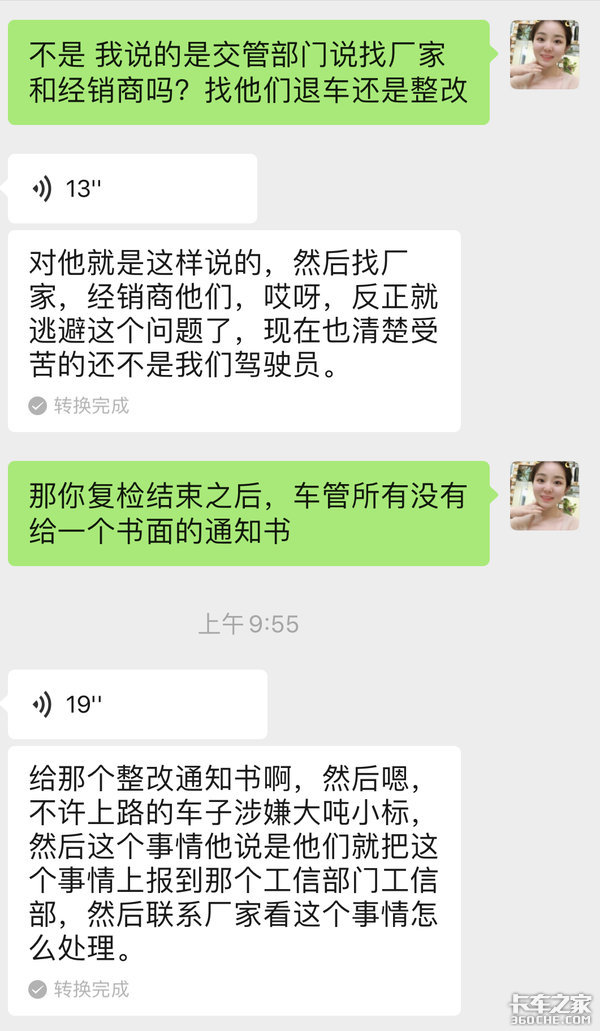Screen dimensions: 600x1031
Task: Play the 13-second voice message
Action: 132,189
